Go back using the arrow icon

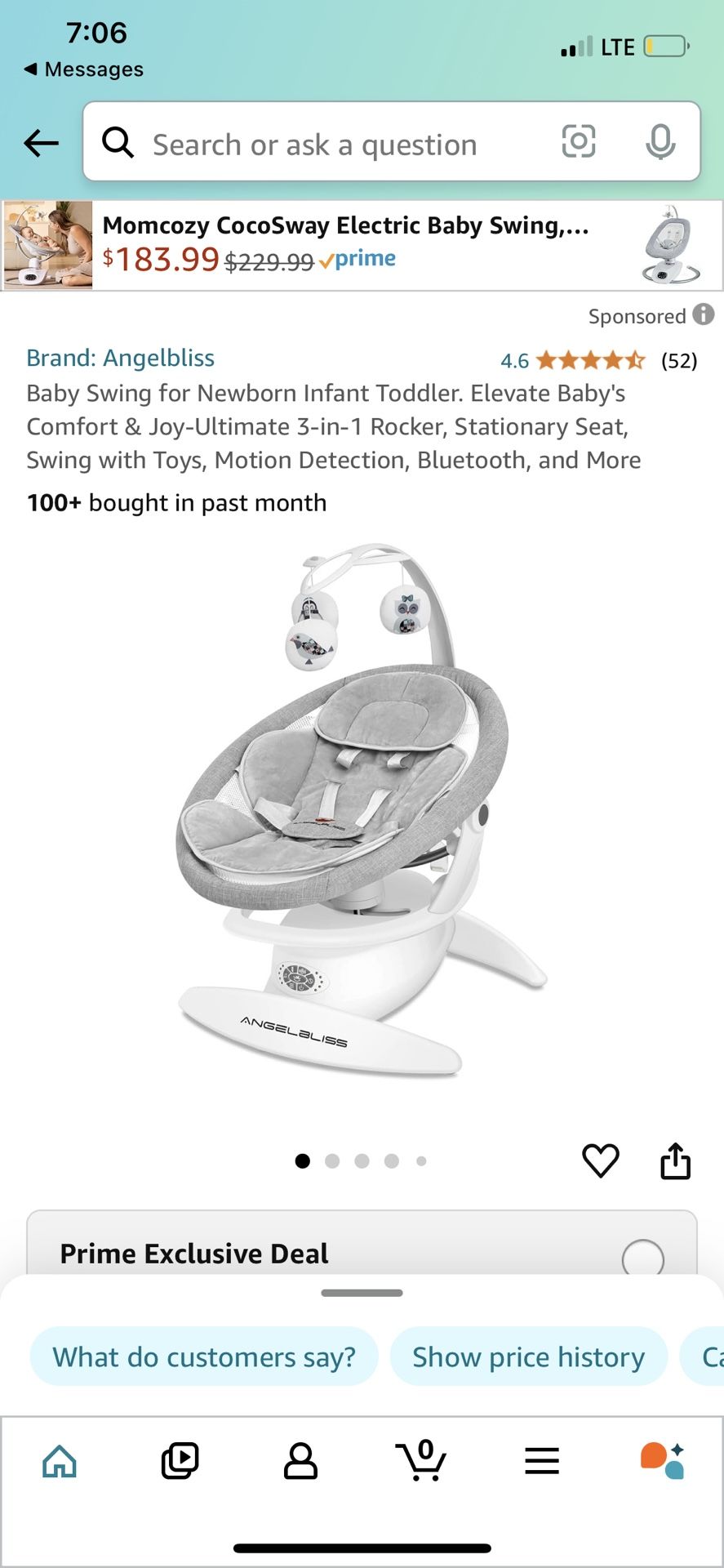point(41,144)
